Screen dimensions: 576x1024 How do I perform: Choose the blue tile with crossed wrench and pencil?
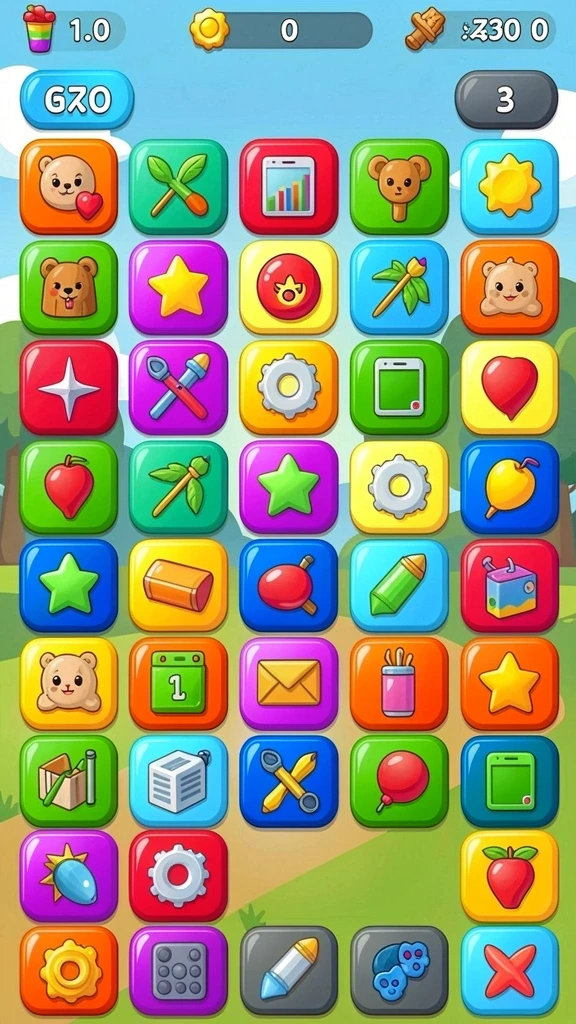(289, 781)
